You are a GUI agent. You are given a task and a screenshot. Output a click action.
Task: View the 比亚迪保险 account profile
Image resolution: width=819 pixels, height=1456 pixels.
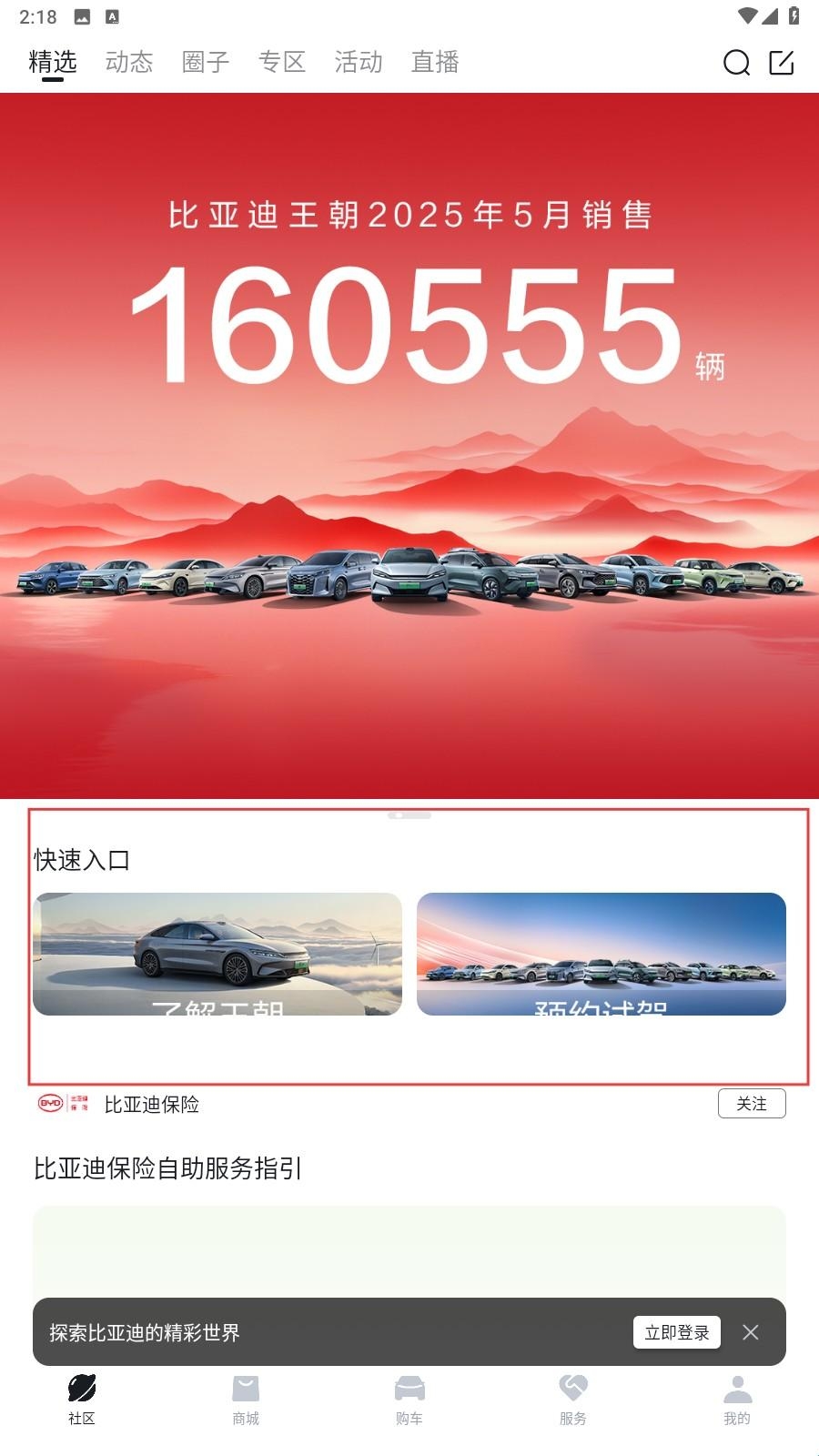(x=151, y=1105)
